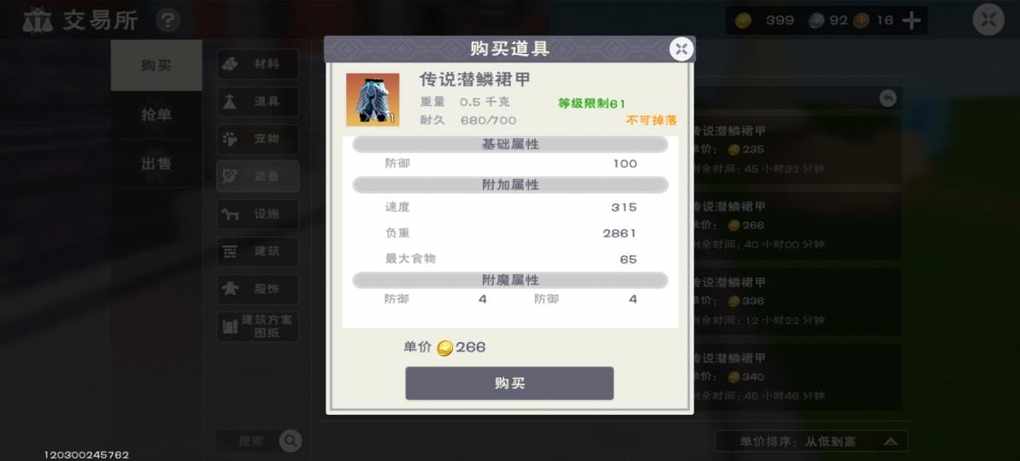Switch to the 抢单 tab
The height and width of the screenshot is (461, 1020).
156,115
